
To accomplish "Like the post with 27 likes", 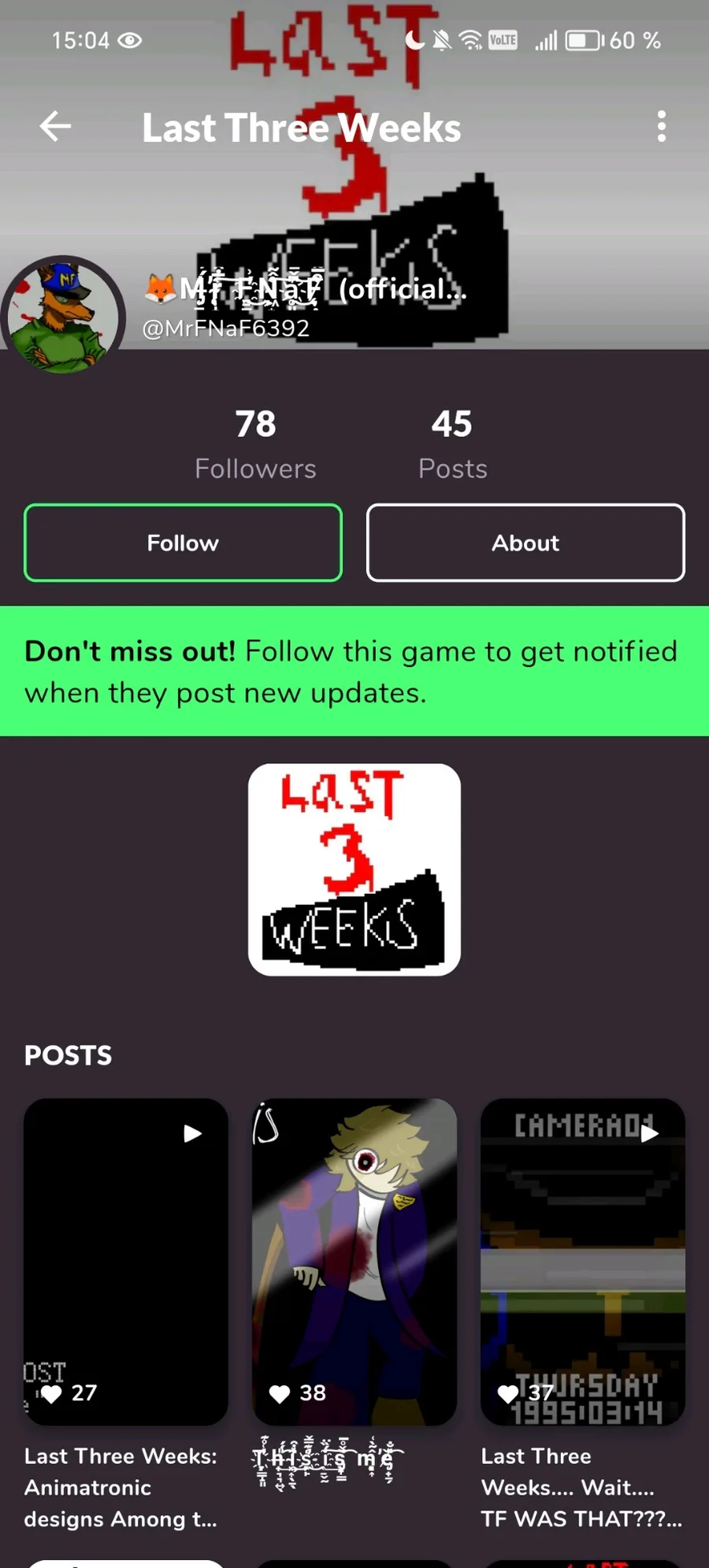I will [52, 1394].
